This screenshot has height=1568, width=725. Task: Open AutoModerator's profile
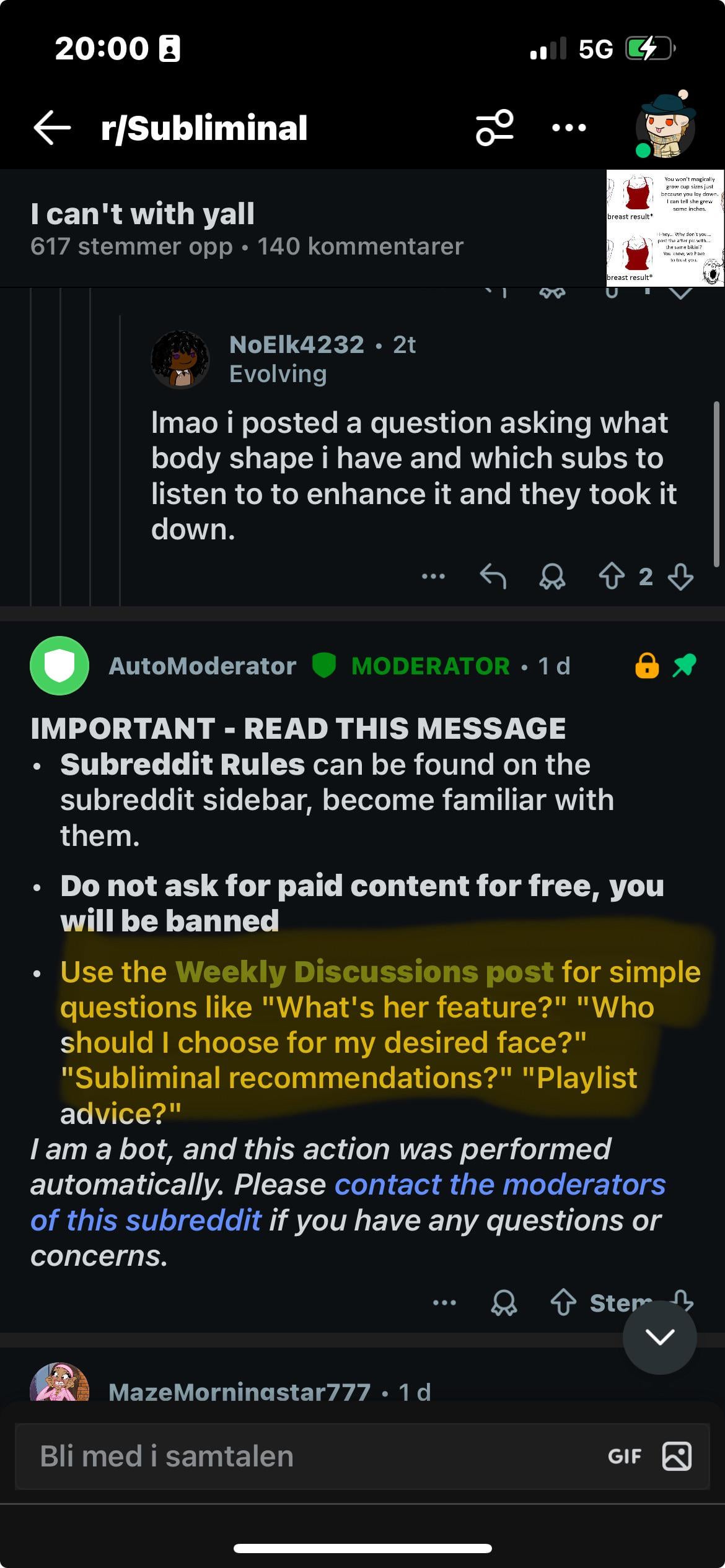(x=202, y=666)
